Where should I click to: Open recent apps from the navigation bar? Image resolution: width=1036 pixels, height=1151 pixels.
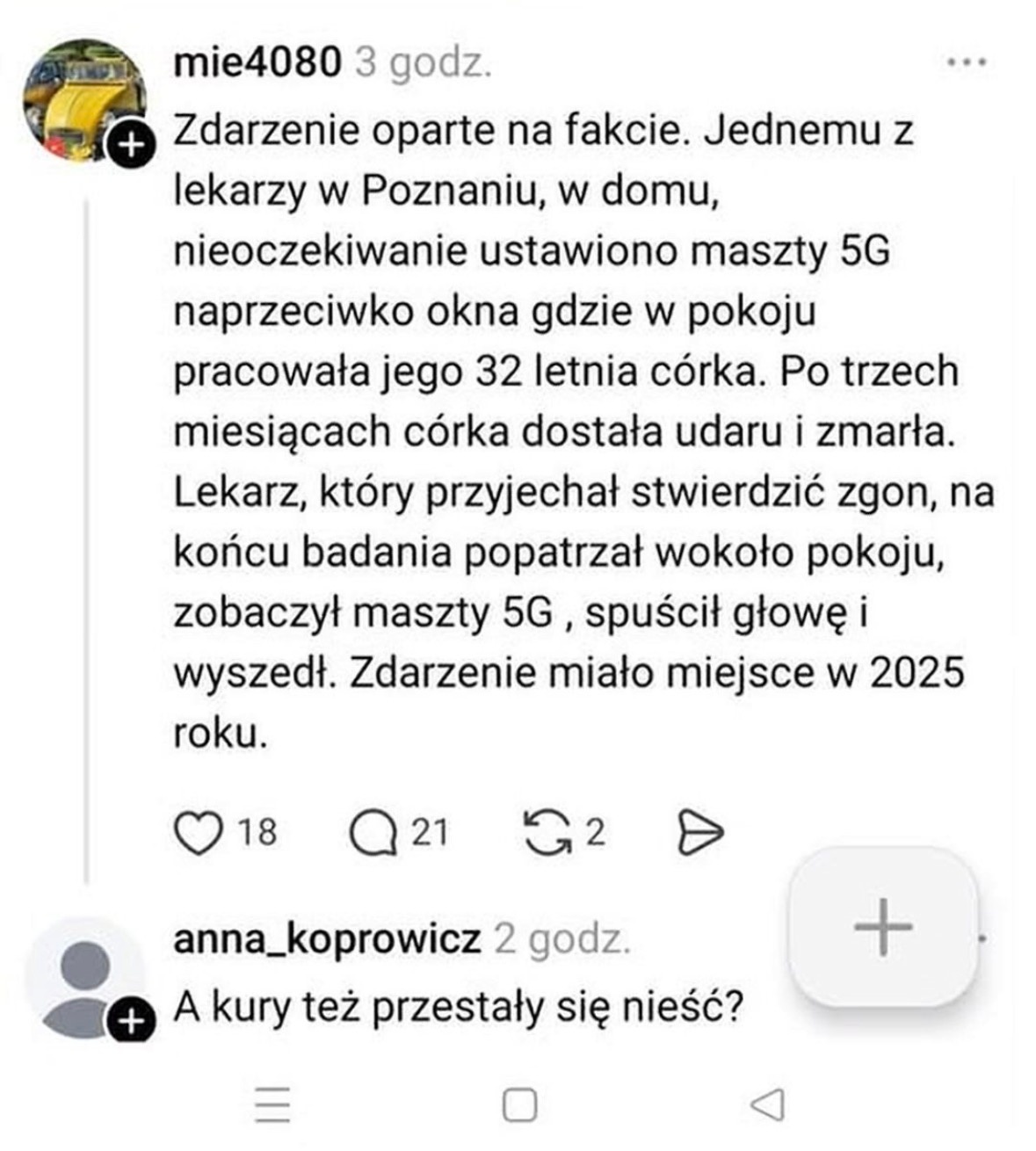point(272,1104)
